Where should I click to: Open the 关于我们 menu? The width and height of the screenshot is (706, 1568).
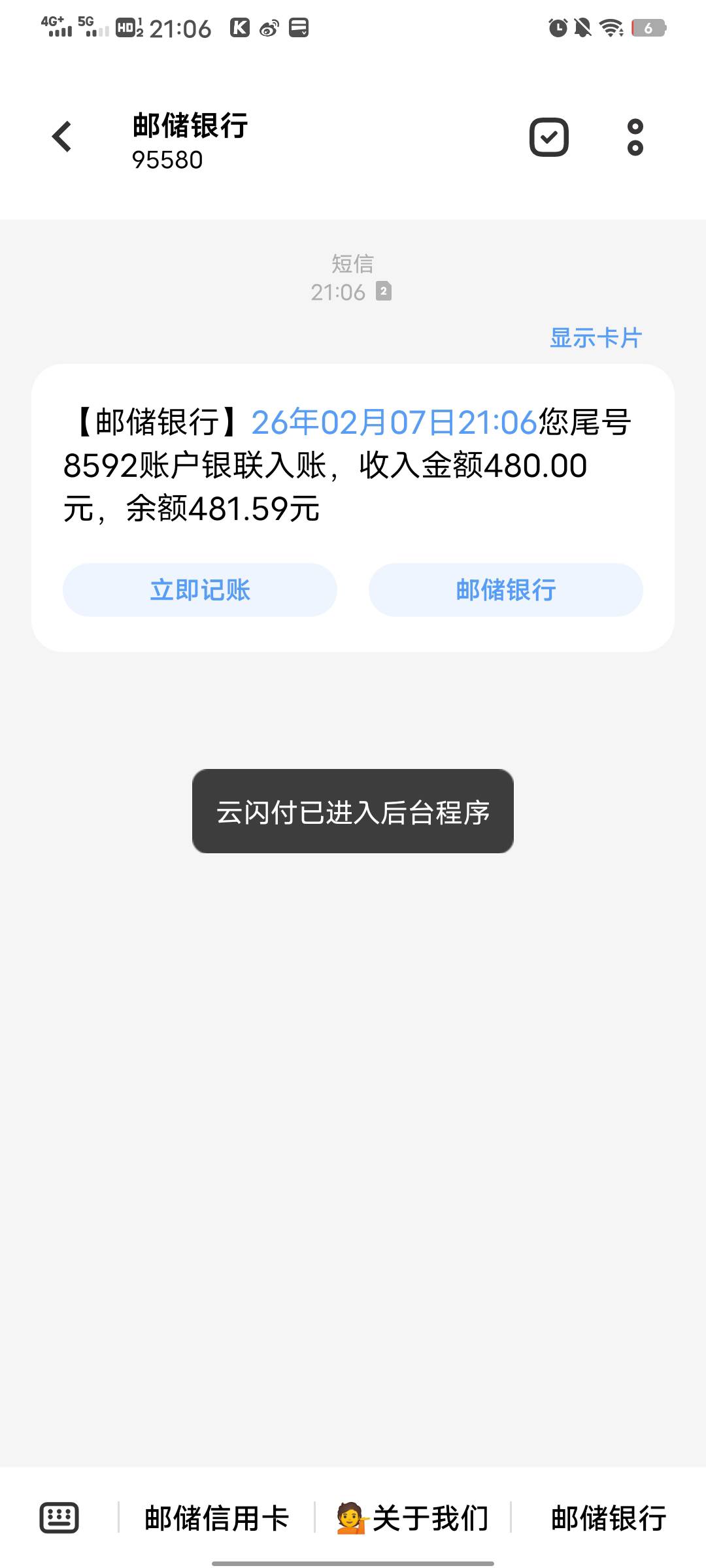coord(412,1517)
